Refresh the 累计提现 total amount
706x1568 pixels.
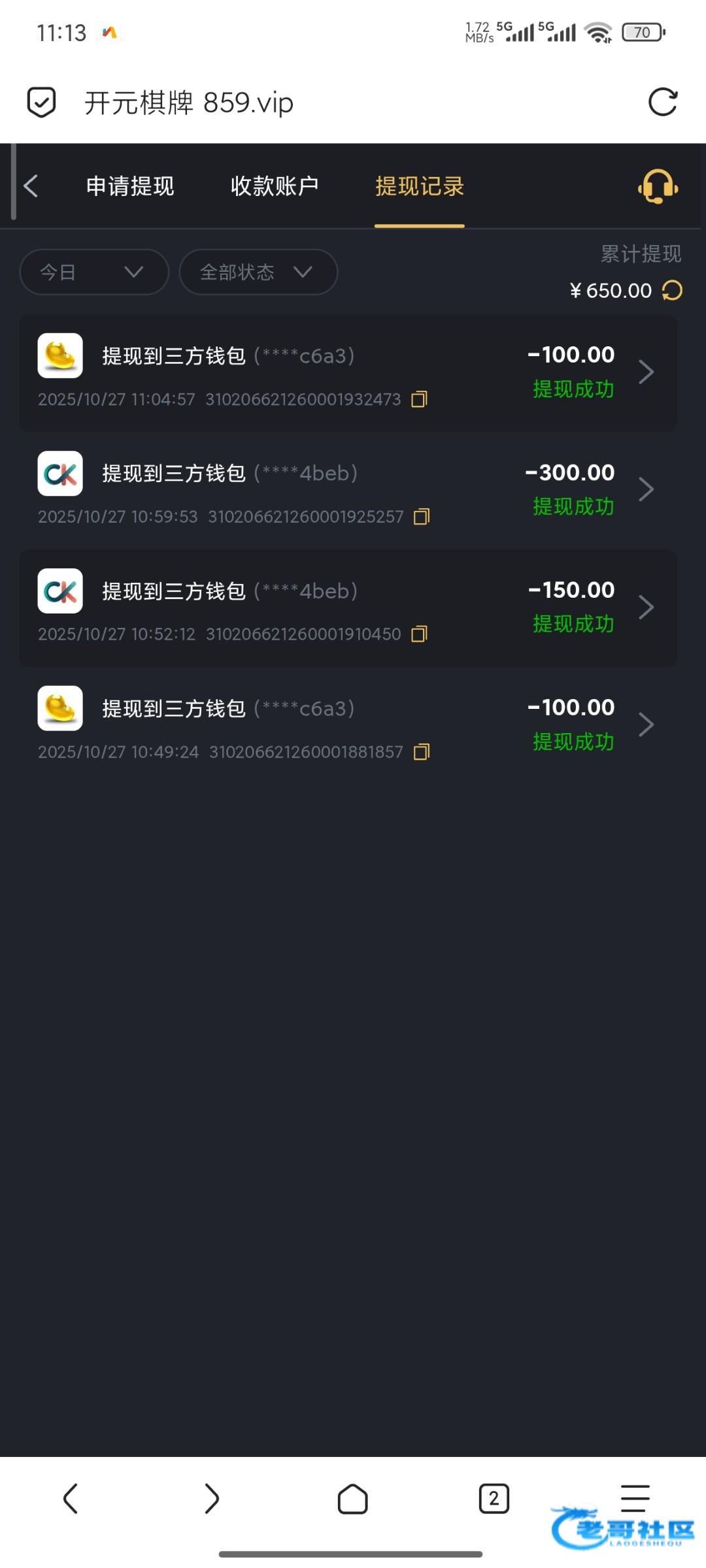672,290
